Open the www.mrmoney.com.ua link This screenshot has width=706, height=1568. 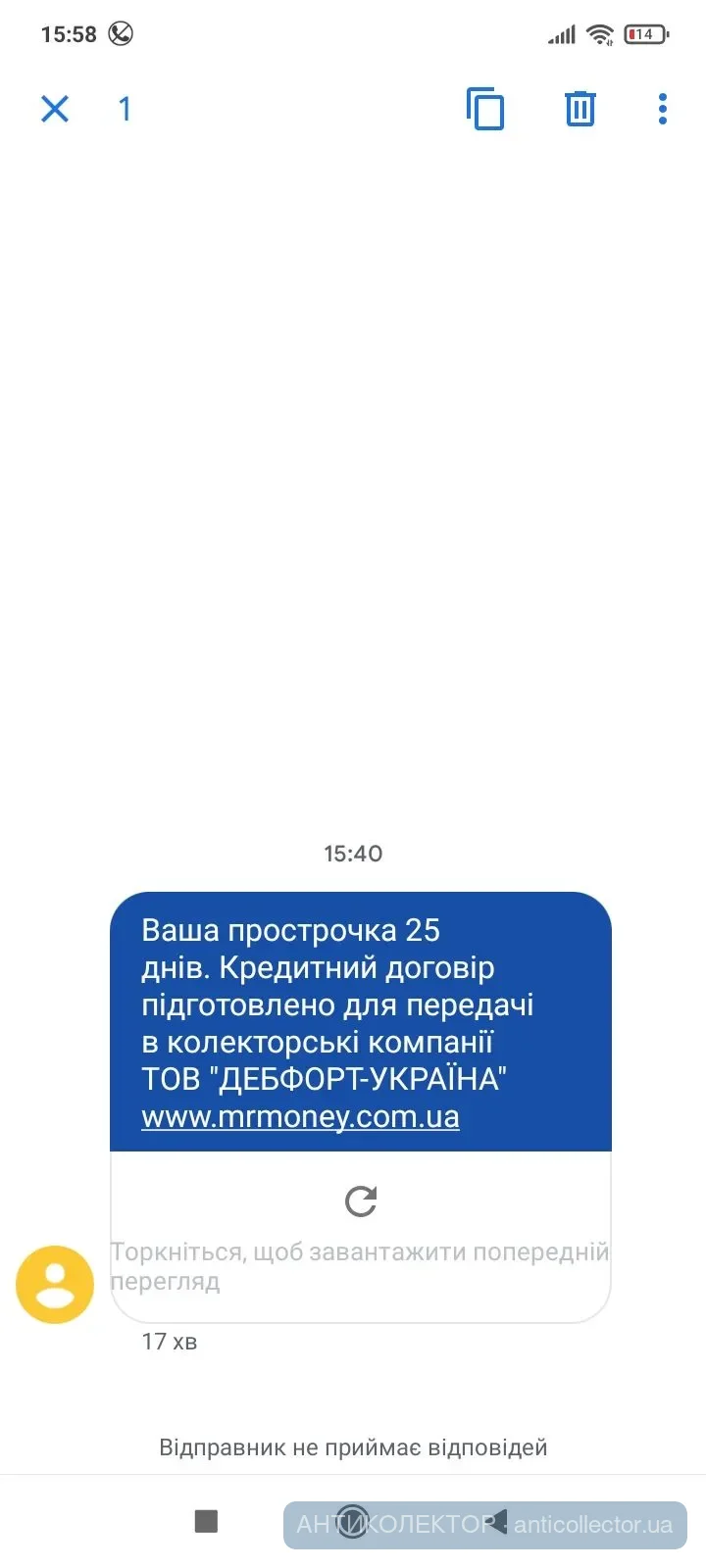point(300,1117)
